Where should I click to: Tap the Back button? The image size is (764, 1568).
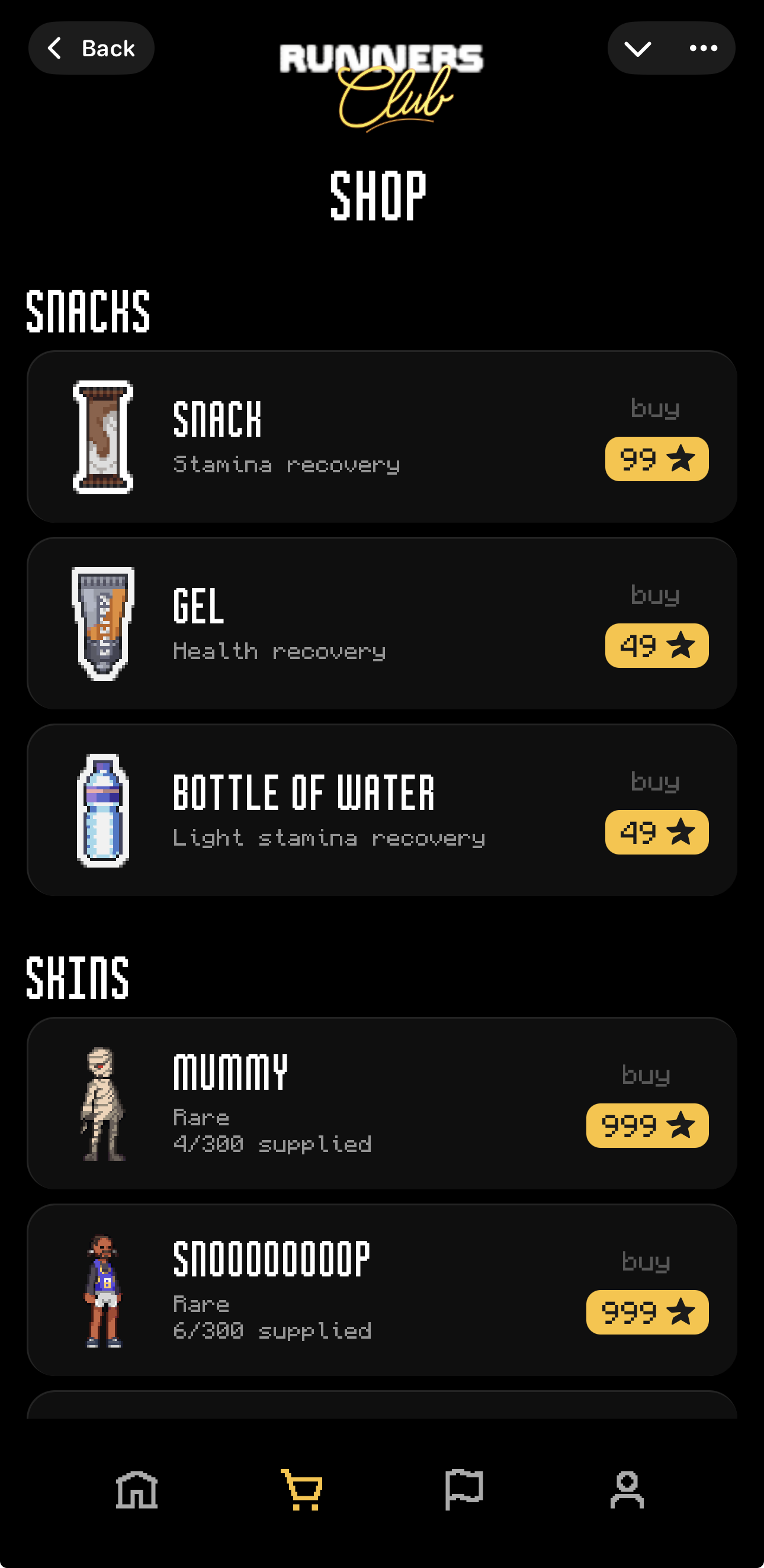click(91, 47)
